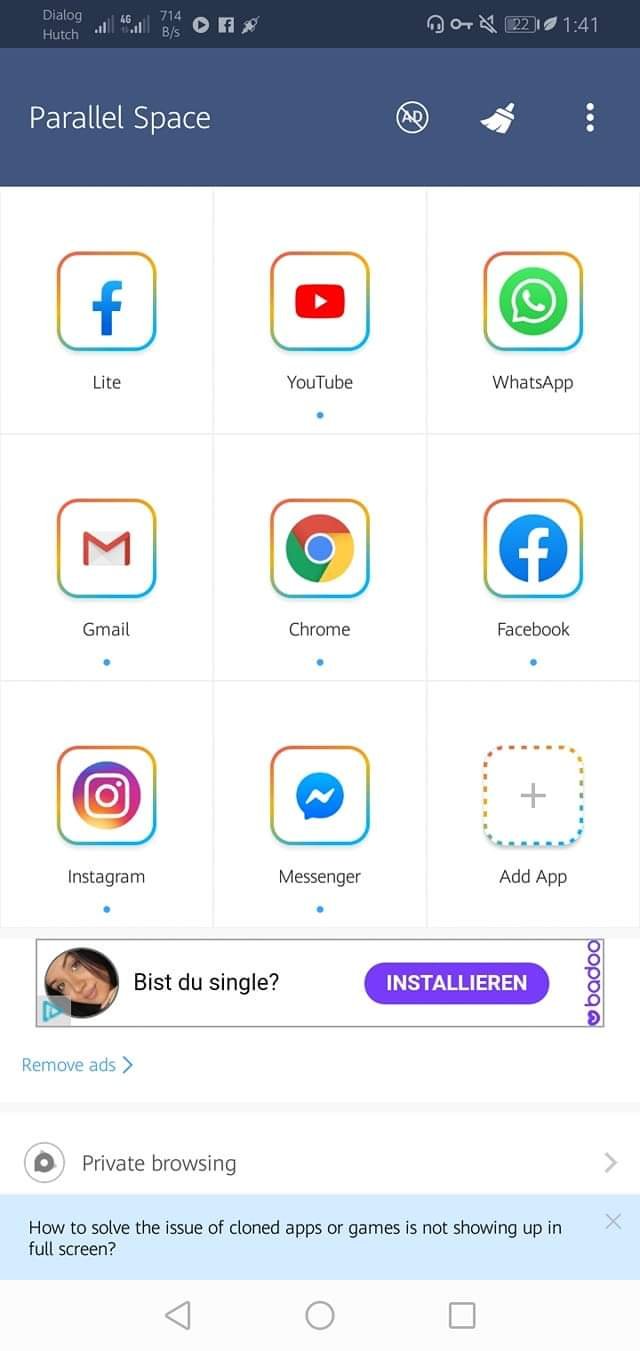Open the three-dot overflow menu
Image resolution: width=640 pixels, height=1351 pixels.
590,118
